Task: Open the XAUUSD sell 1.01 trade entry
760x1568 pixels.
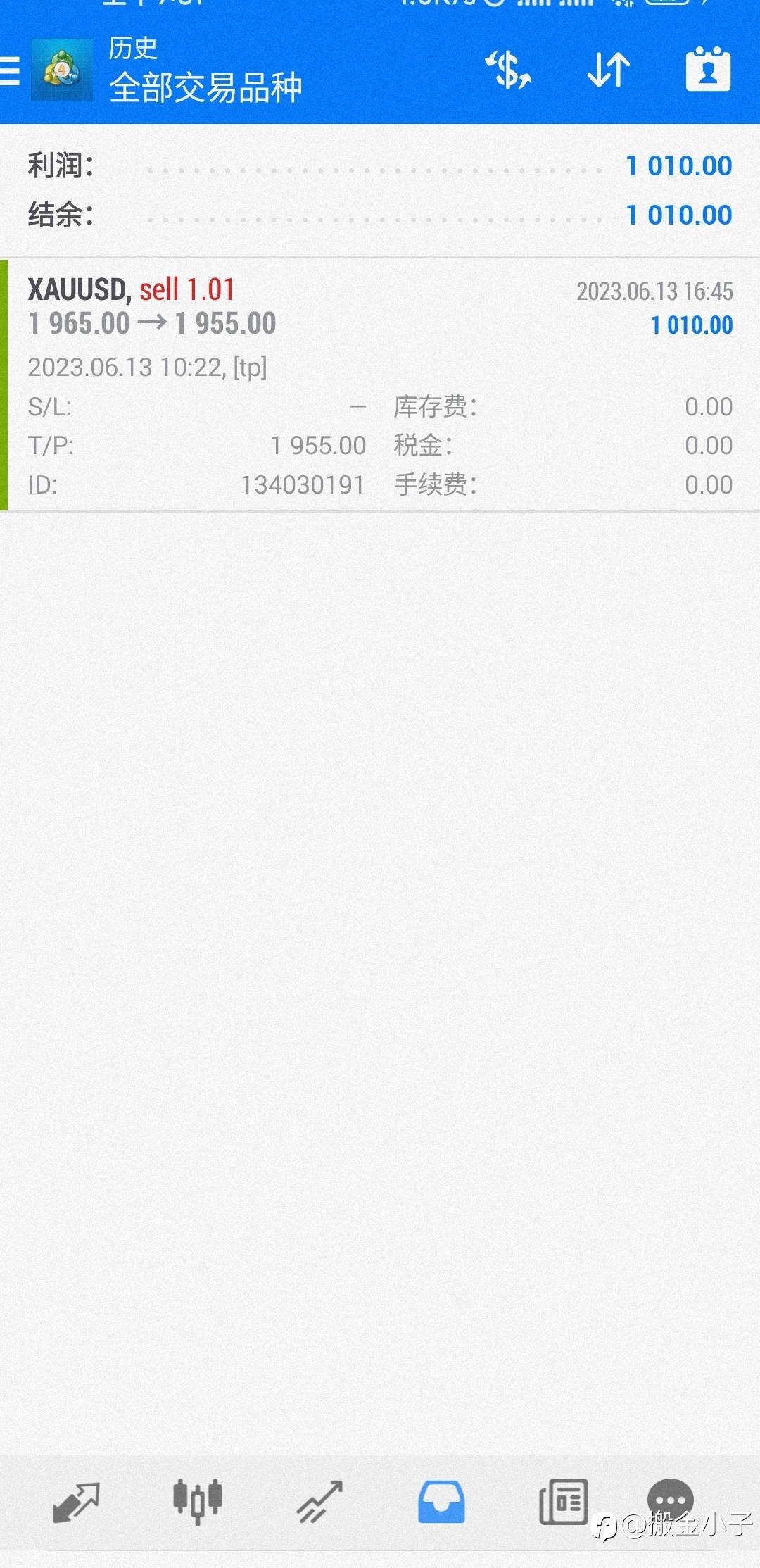Action: coord(380,384)
